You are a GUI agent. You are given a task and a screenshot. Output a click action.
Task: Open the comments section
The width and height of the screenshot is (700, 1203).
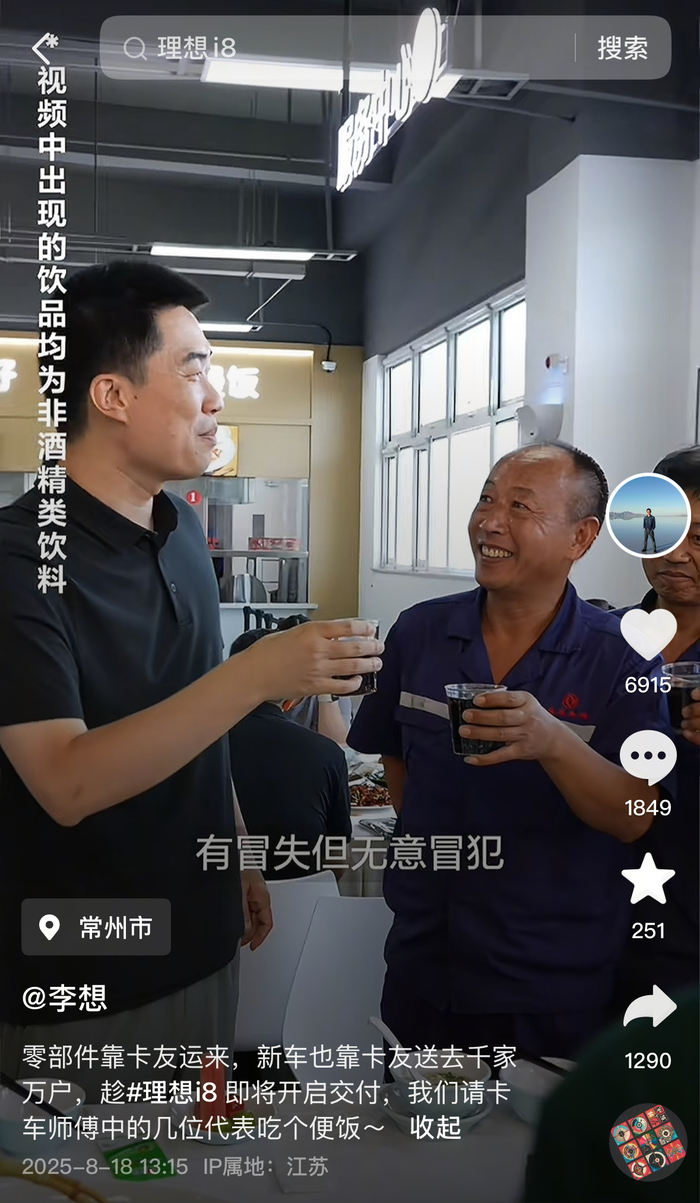[648, 757]
